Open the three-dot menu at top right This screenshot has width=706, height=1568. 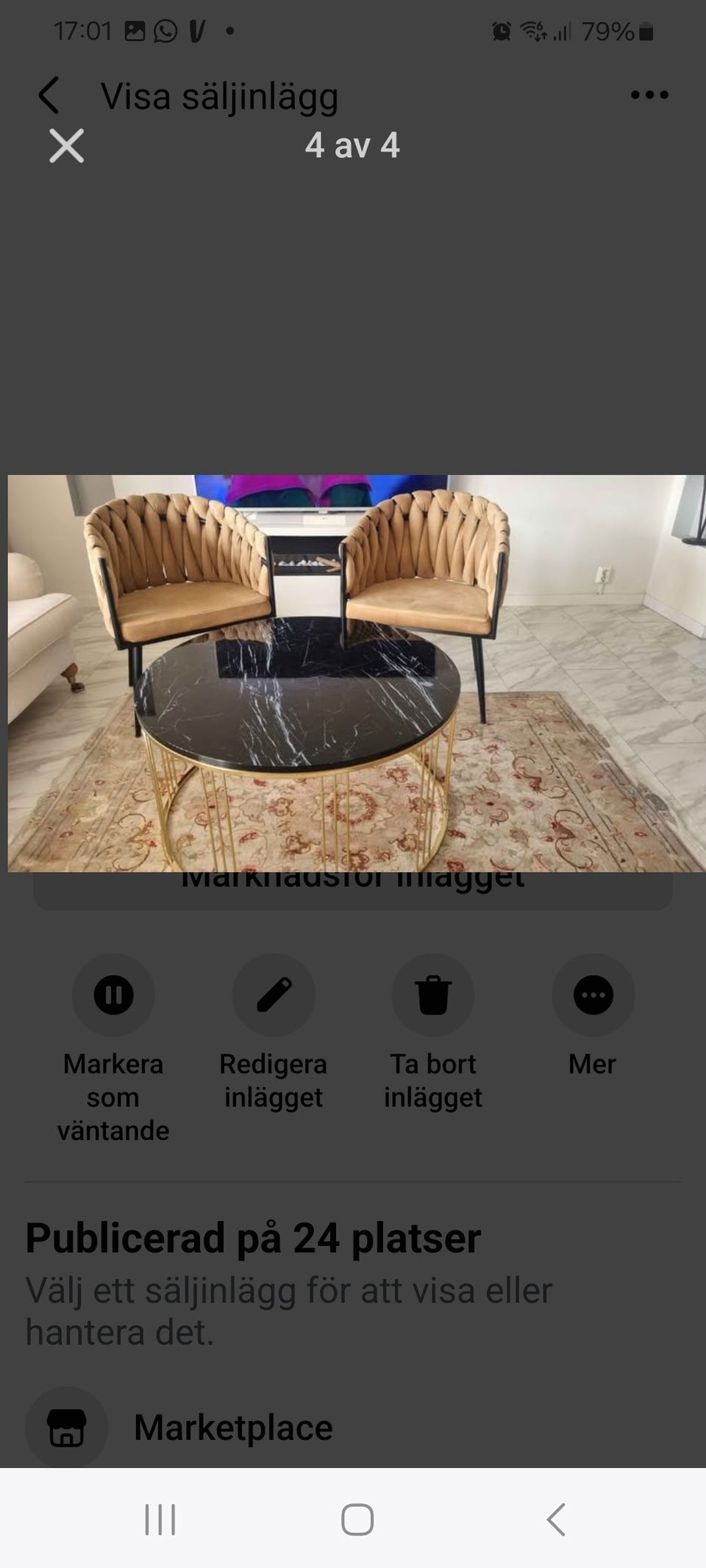(x=650, y=94)
